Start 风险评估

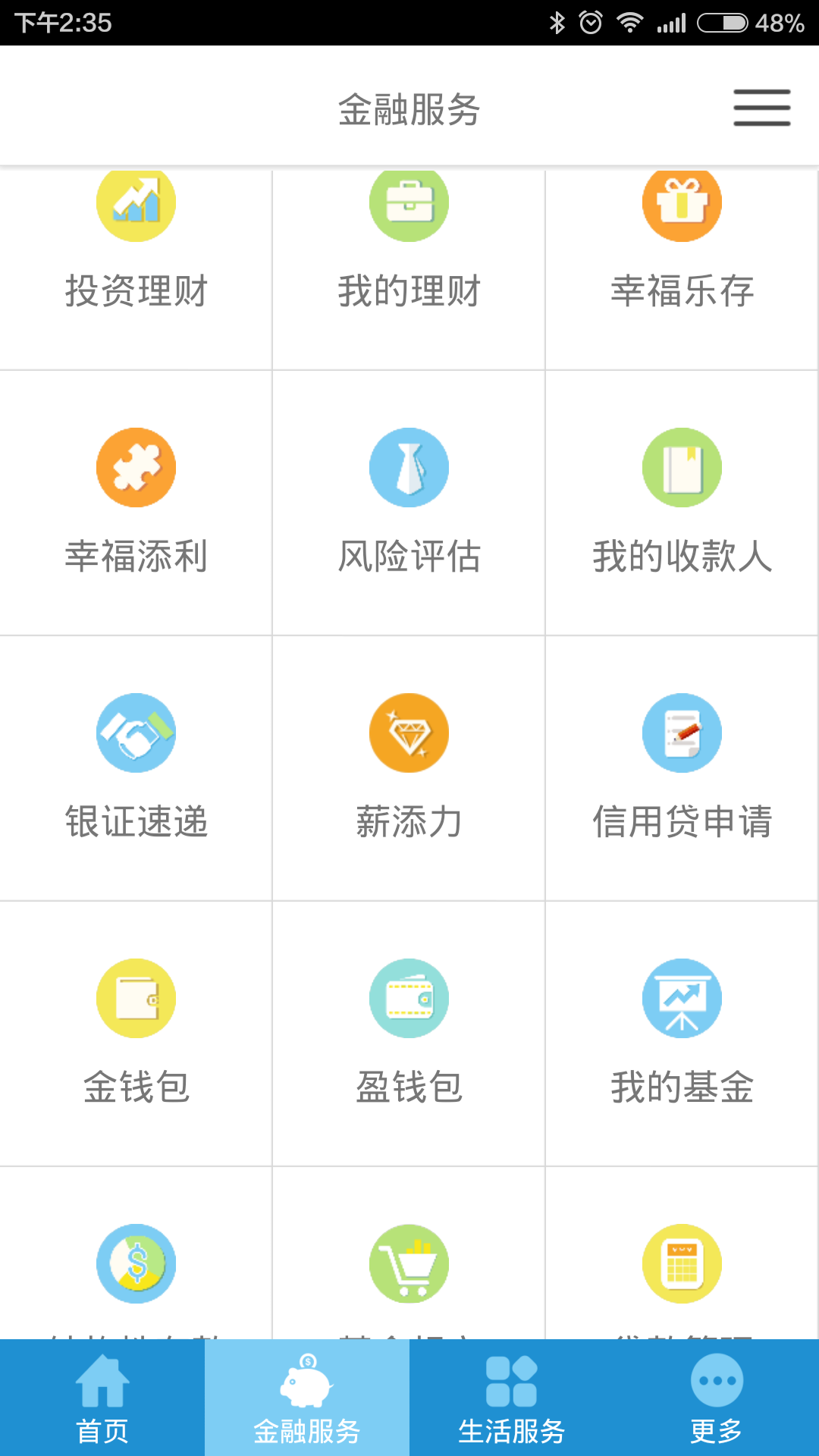409,502
